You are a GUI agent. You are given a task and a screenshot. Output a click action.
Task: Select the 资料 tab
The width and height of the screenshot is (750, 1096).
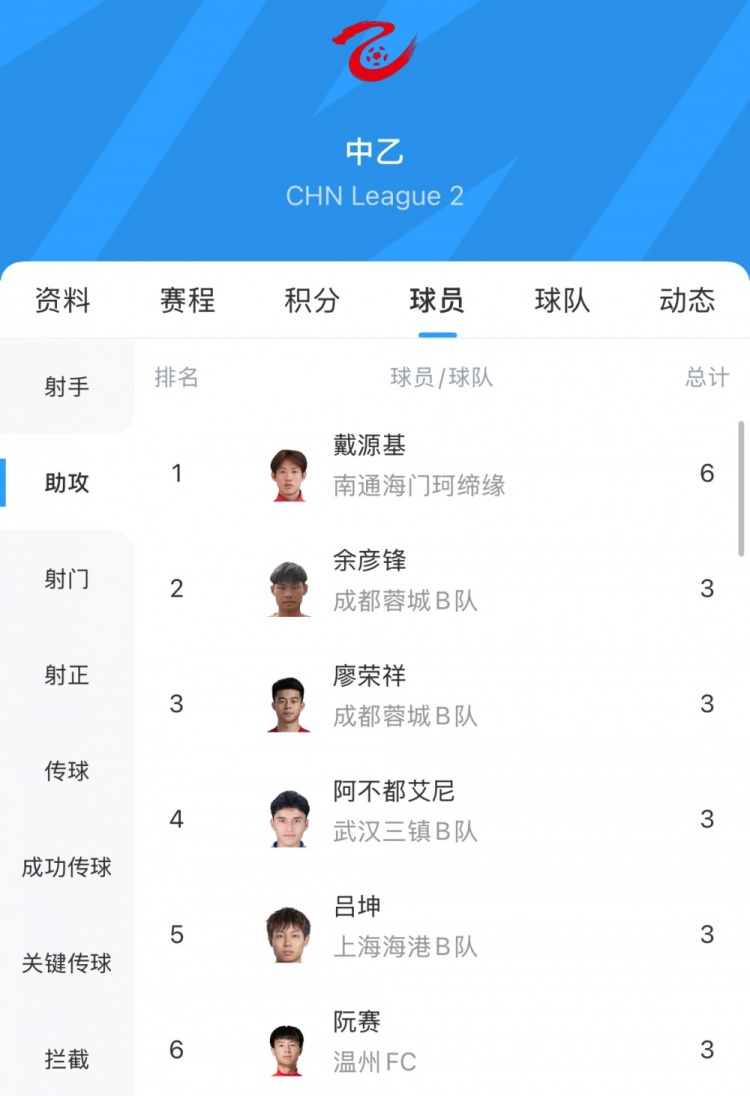(x=63, y=300)
